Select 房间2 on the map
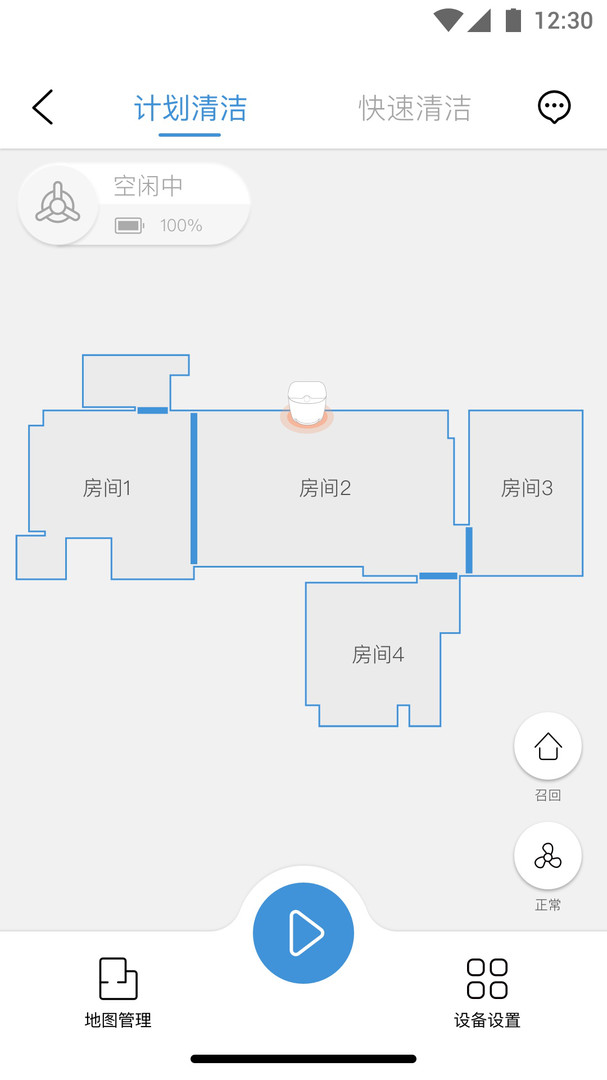Viewport: 607px width, 1080px height. [325, 488]
